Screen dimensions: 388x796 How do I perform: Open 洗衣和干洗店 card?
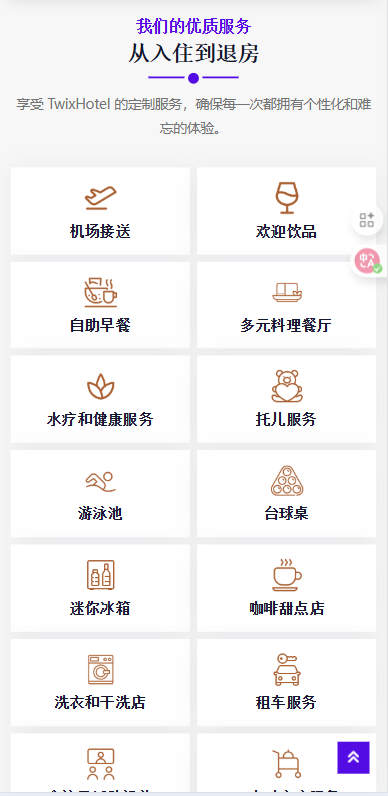(100, 682)
